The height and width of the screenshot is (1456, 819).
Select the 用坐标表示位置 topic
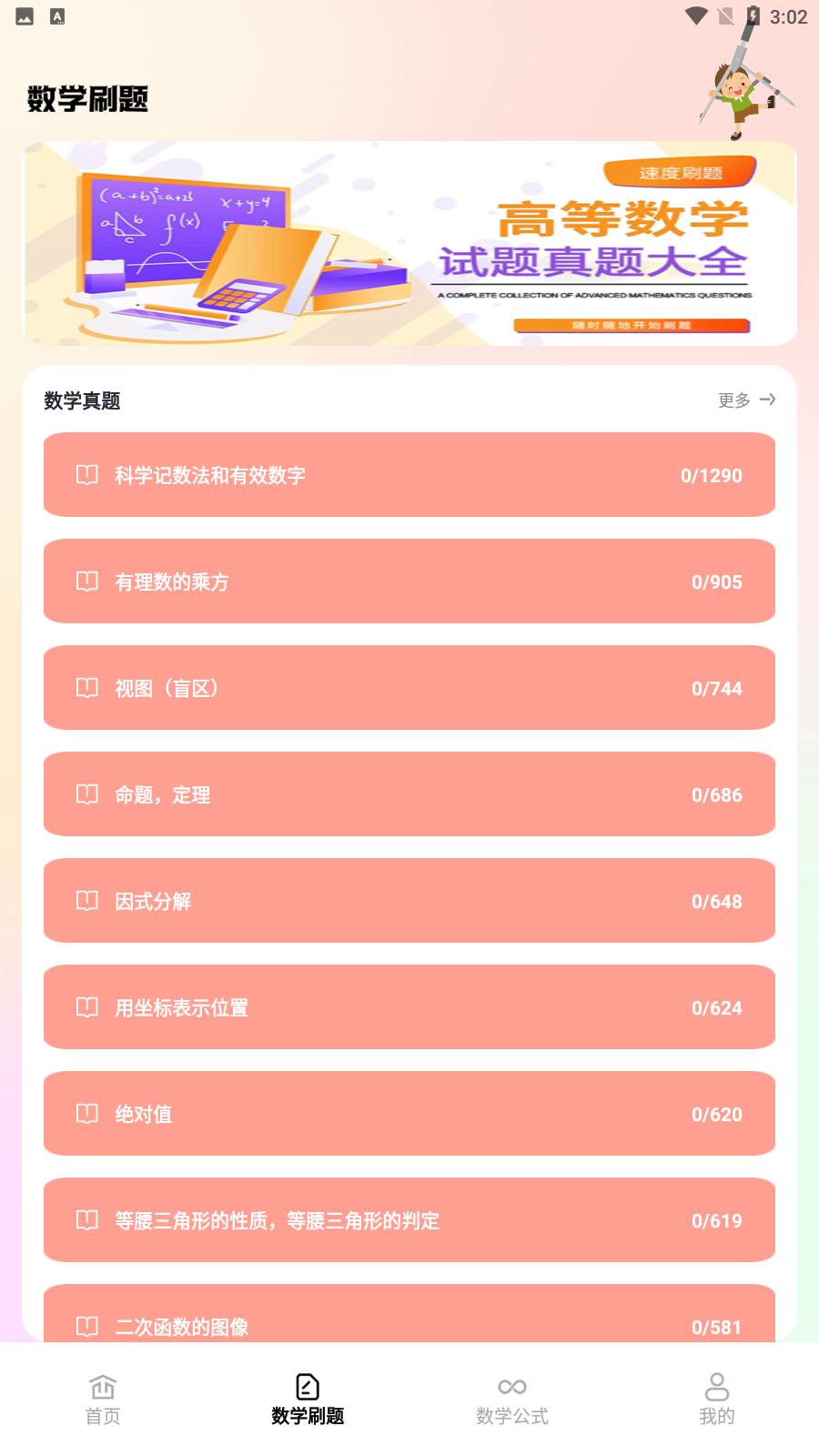(408, 1007)
